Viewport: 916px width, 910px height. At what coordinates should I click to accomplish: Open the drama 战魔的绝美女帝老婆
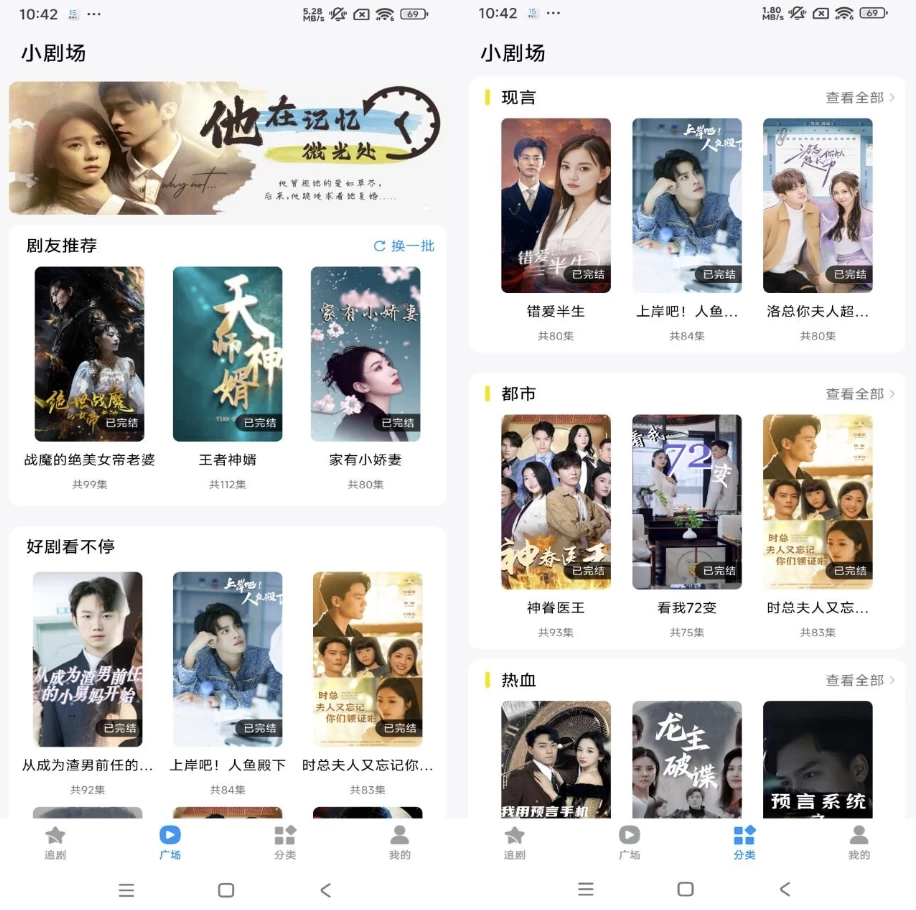coord(89,354)
